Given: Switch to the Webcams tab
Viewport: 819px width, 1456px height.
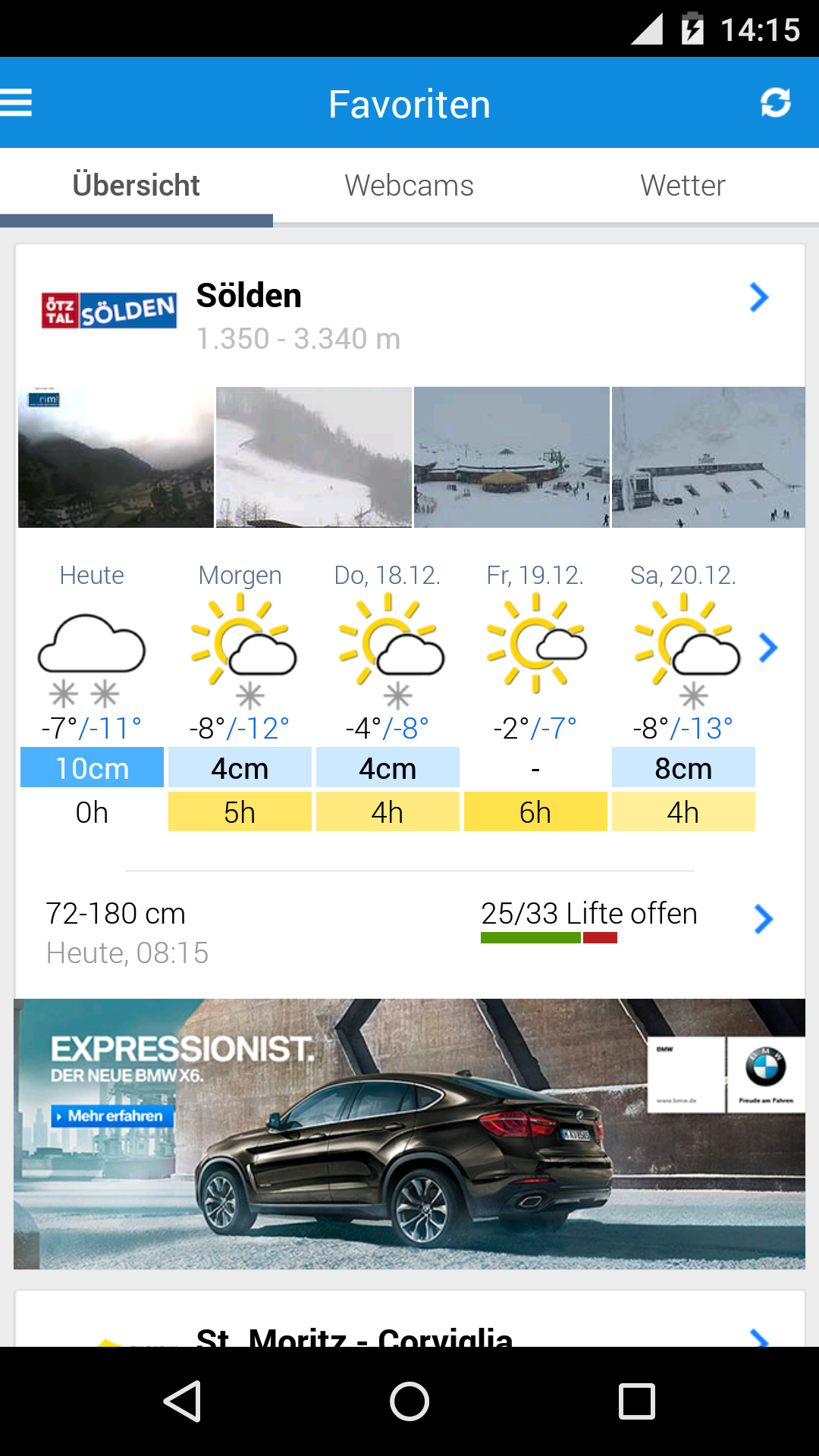Looking at the screenshot, I should pyautogui.click(x=409, y=186).
